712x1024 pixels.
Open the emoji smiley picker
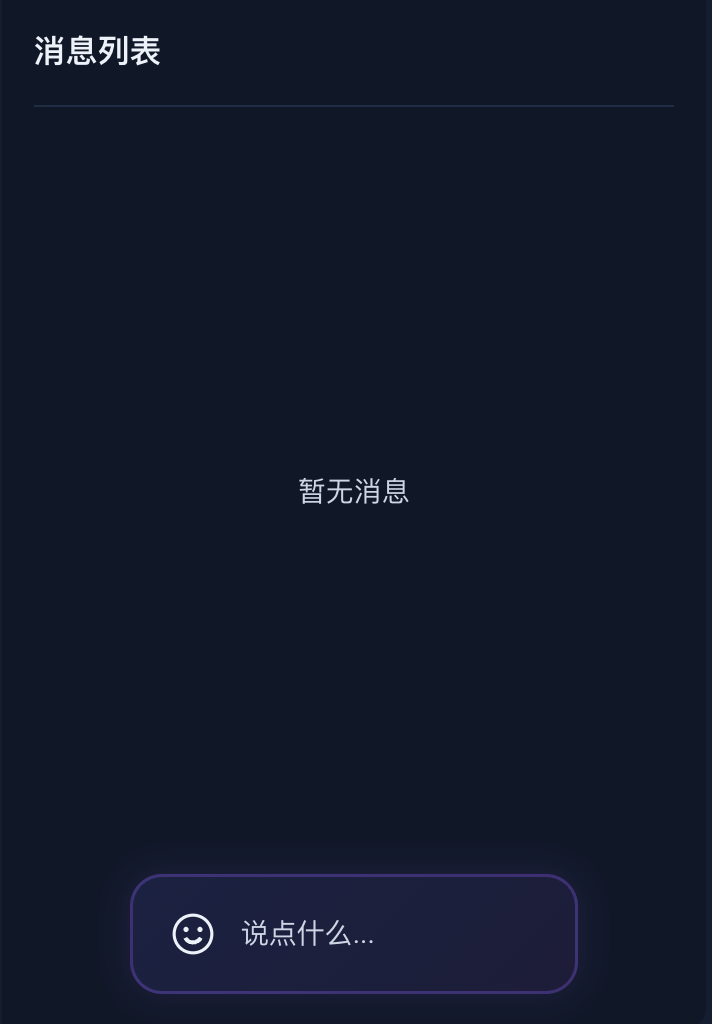pos(193,934)
